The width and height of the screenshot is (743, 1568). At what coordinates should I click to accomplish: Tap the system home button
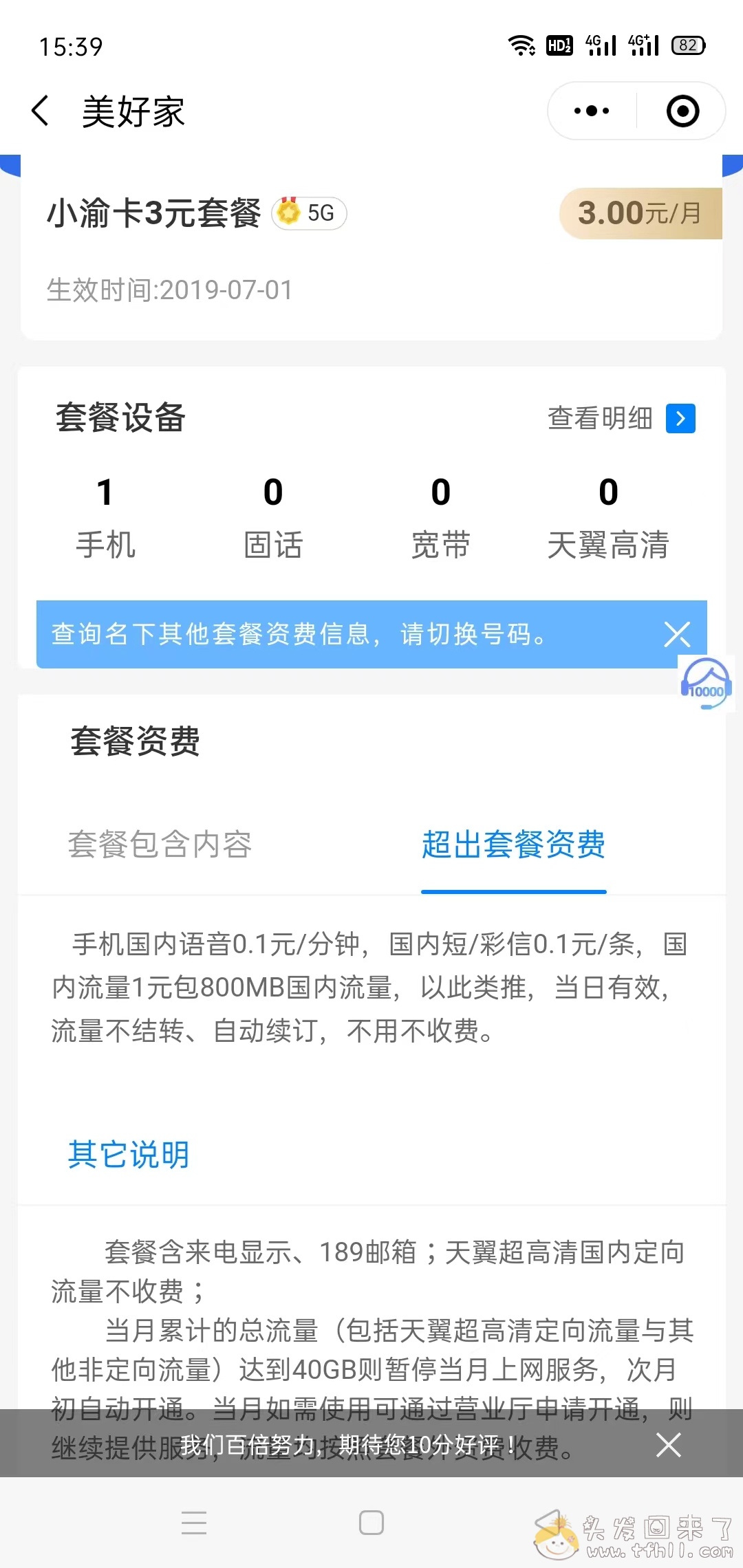[x=371, y=1523]
